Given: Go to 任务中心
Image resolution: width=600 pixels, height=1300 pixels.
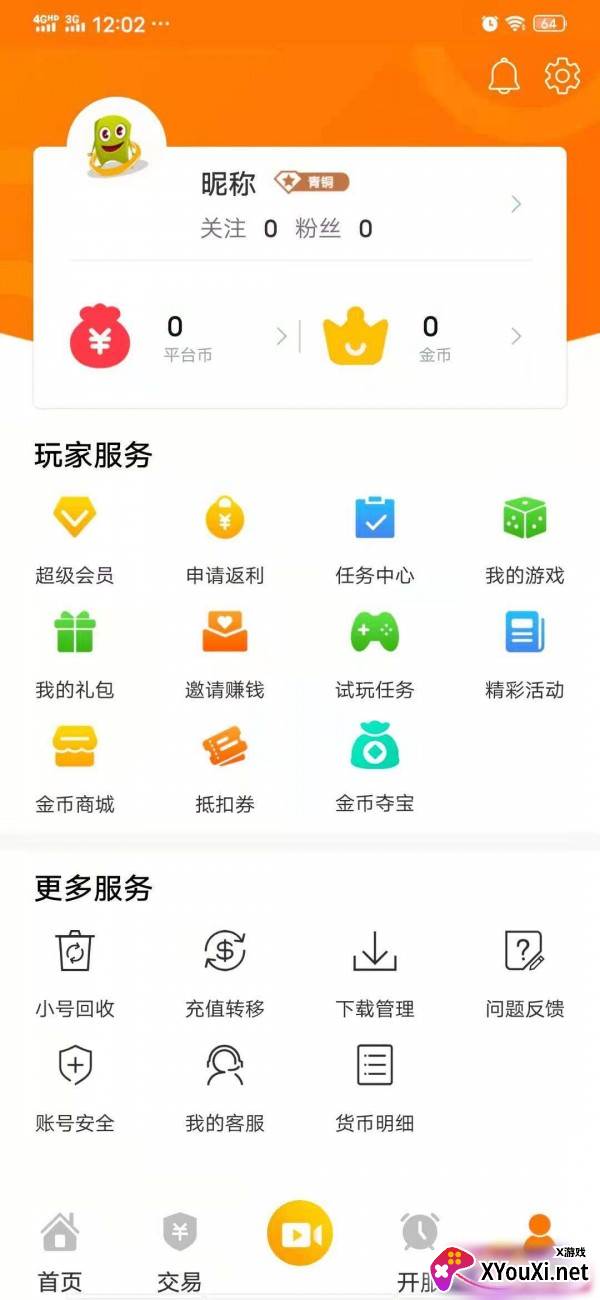Looking at the screenshot, I should [x=375, y=540].
